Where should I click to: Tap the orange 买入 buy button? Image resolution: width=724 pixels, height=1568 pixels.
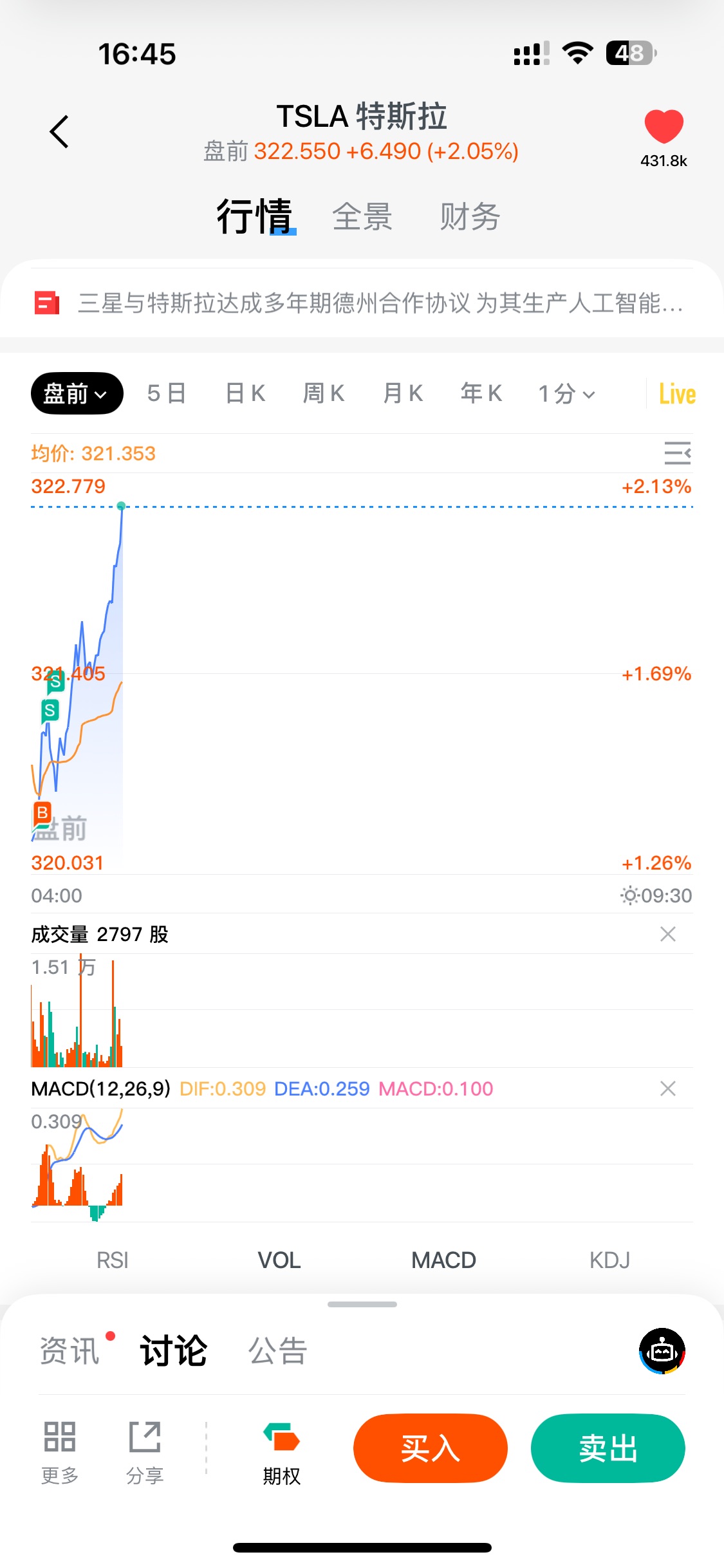coord(431,1448)
